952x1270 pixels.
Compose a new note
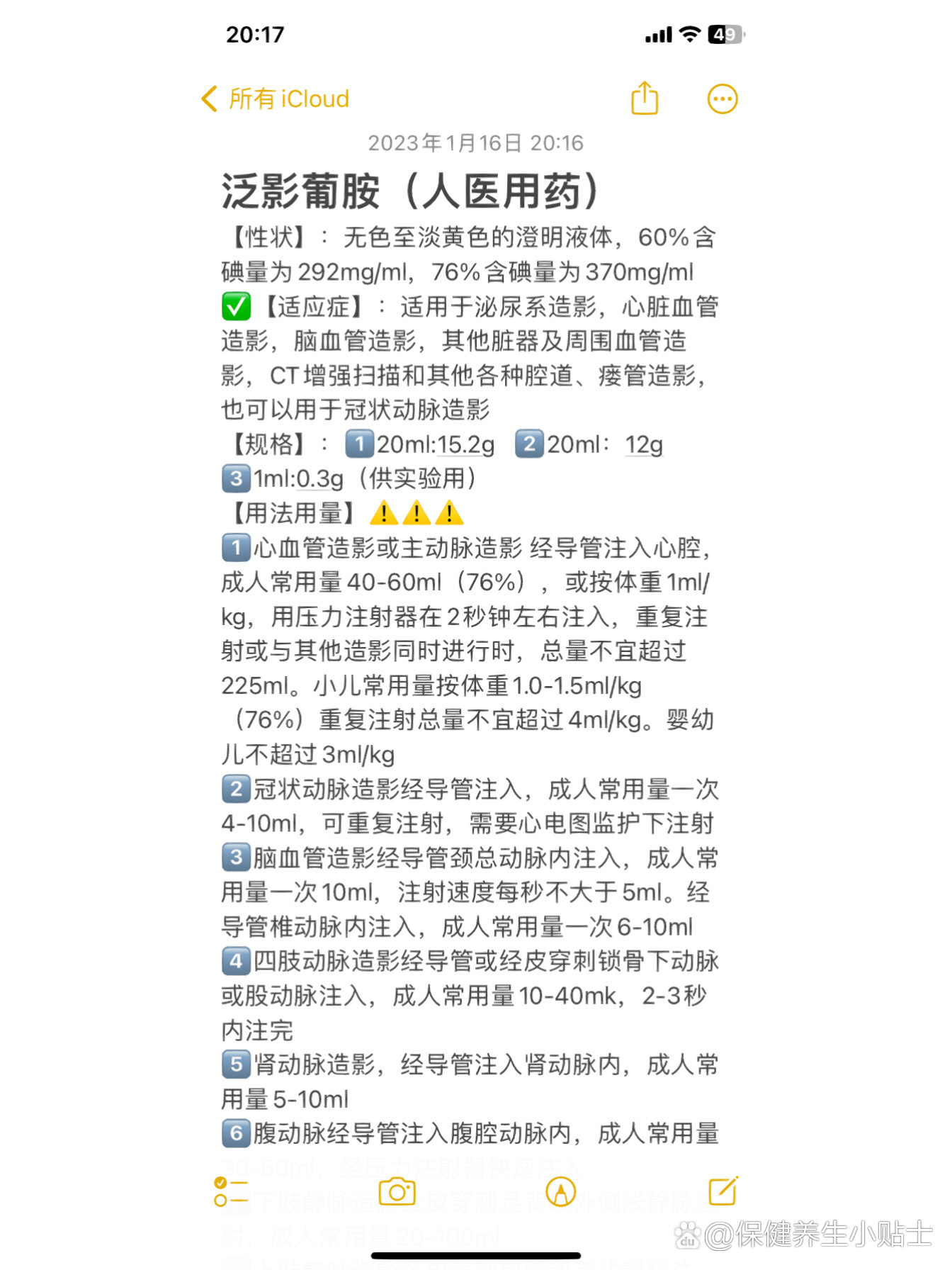coord(723,1191)
